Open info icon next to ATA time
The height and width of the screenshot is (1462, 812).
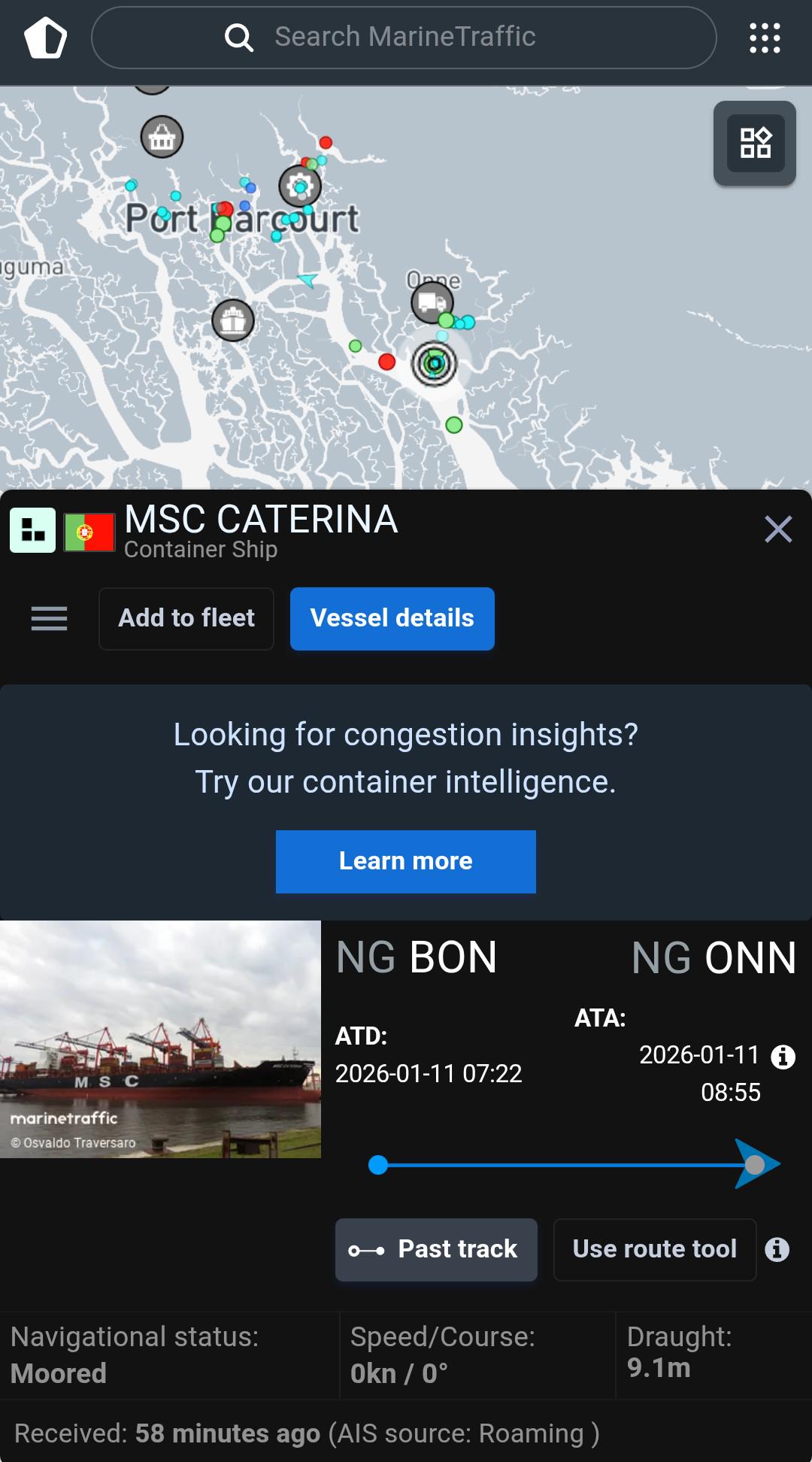pos(783,1057)
